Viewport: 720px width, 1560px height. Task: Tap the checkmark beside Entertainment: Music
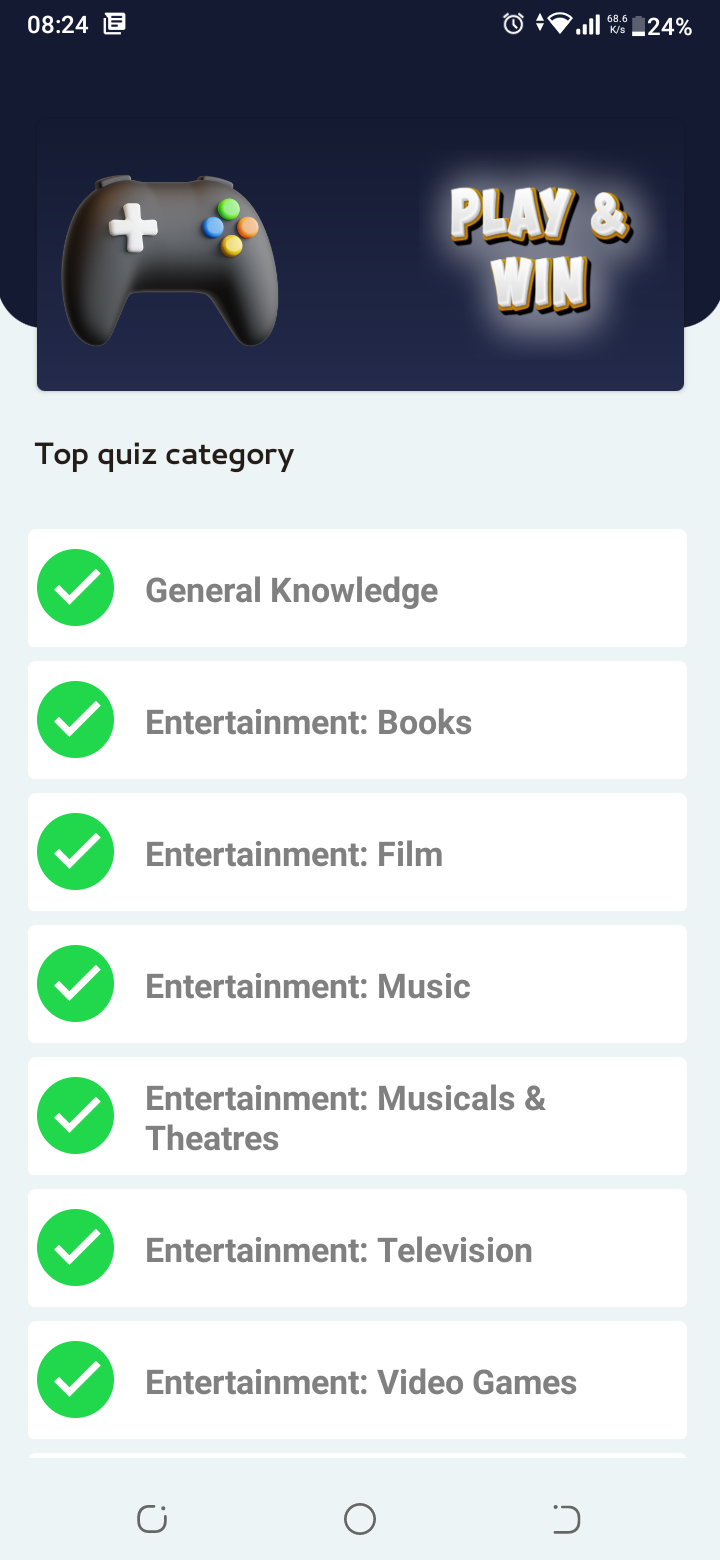(75, 983)
